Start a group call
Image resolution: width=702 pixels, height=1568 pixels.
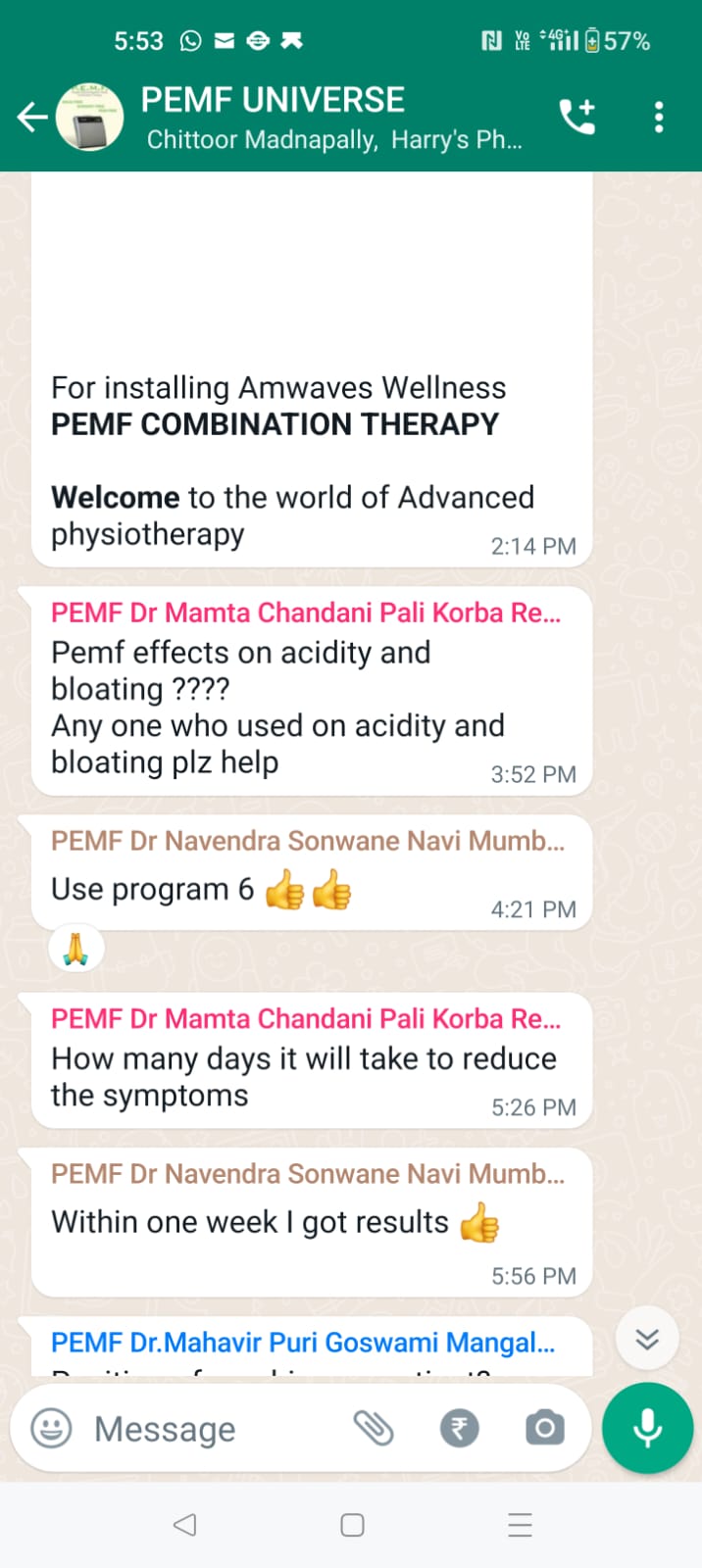click(577, 118)
